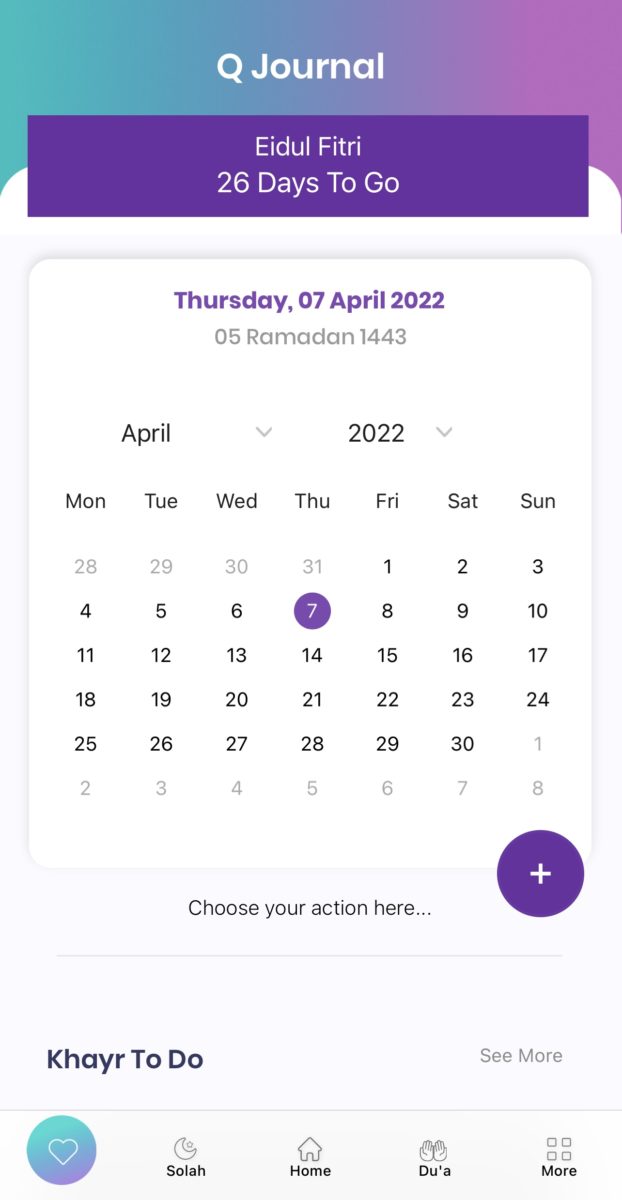The width and height of the screenshot is (622, 1200).
Task: Open the Eidul Fitri countdown banner
Action: tap(308, 166)
